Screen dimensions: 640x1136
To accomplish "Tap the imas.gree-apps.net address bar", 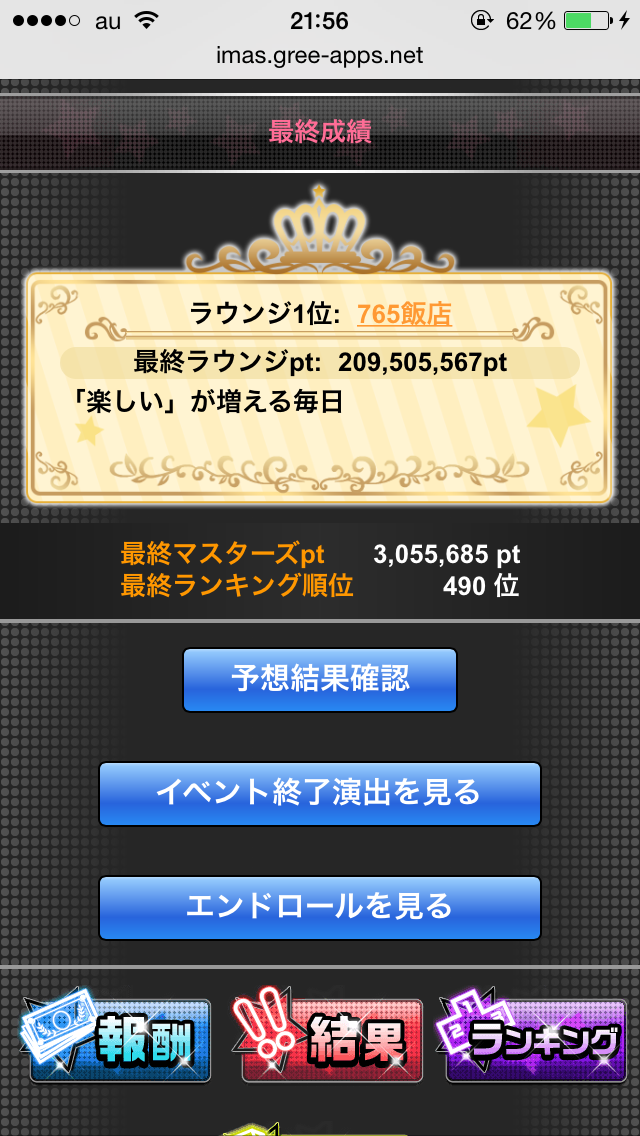I will (320, 55).
